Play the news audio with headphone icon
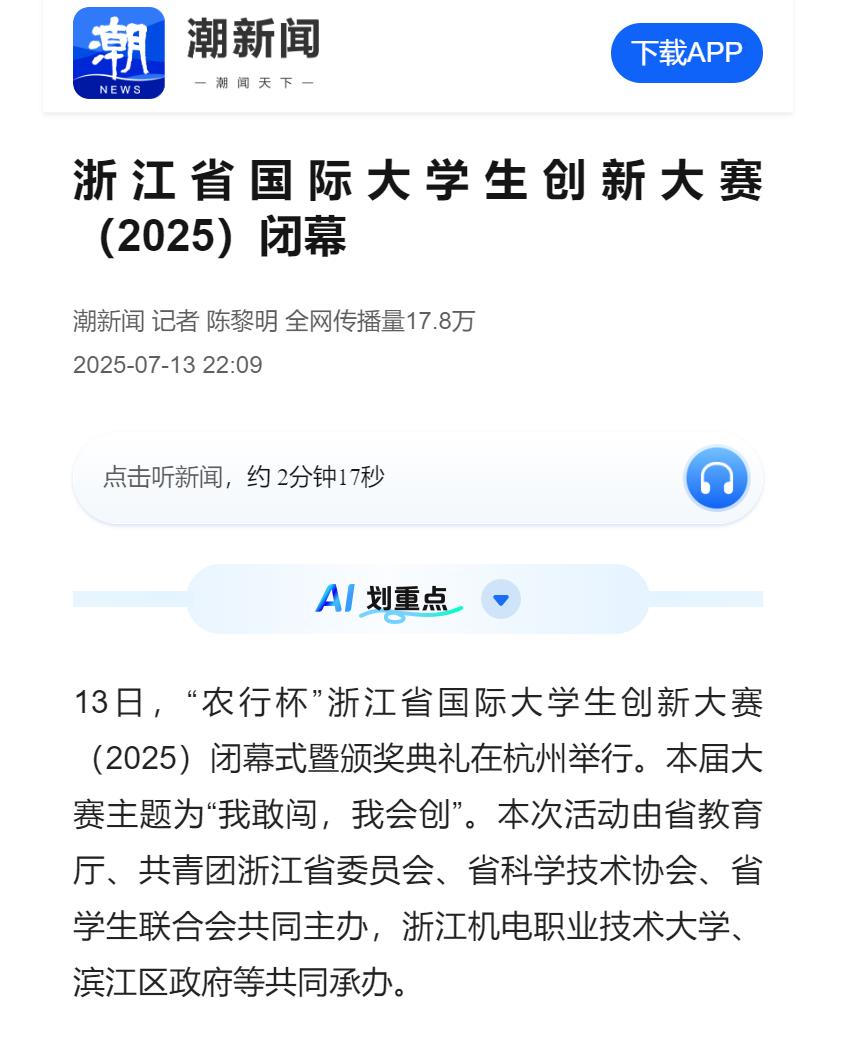This screenshot has height=1037, width=851. point(716,478)
